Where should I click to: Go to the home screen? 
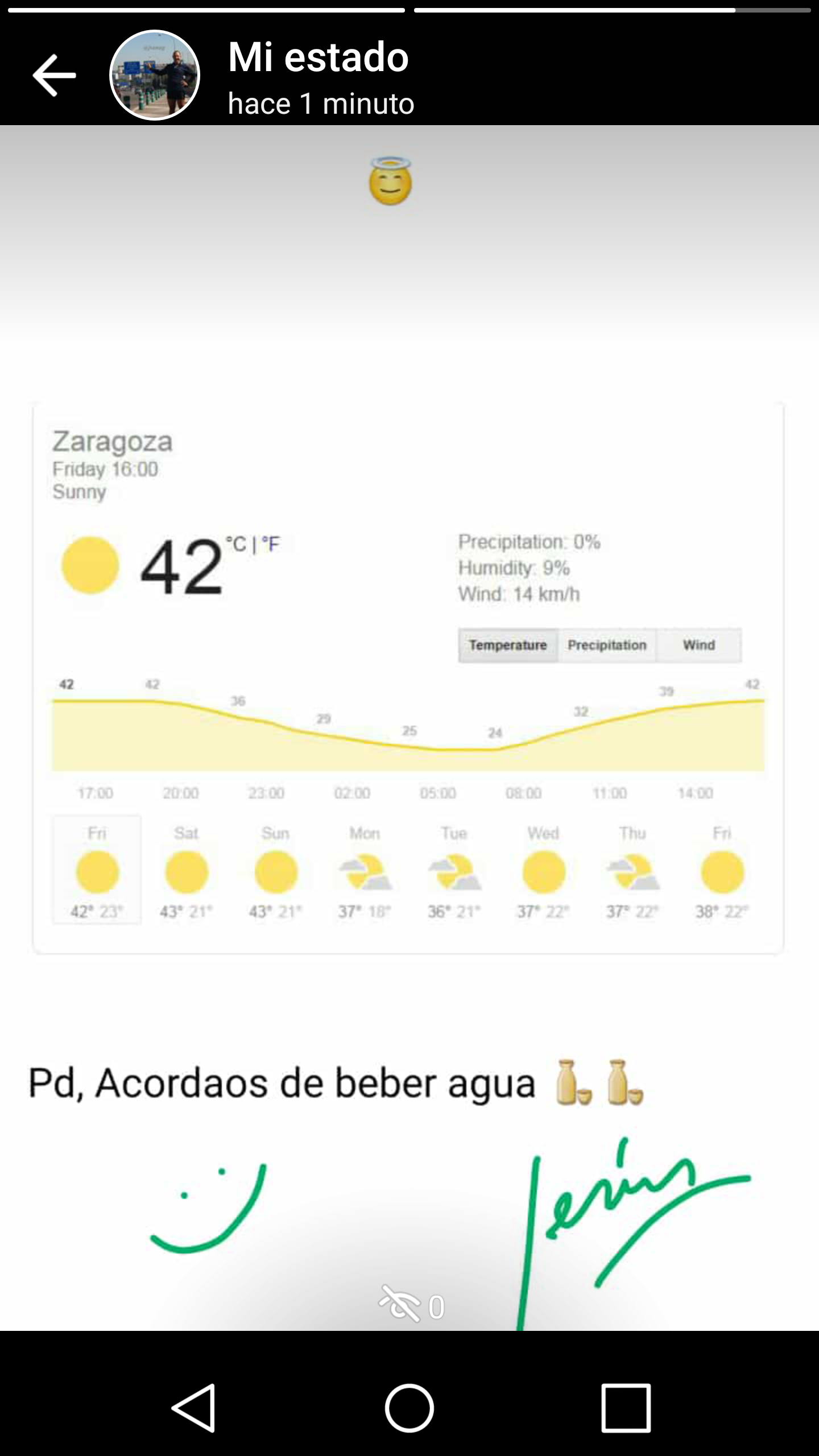(409, 1408)
